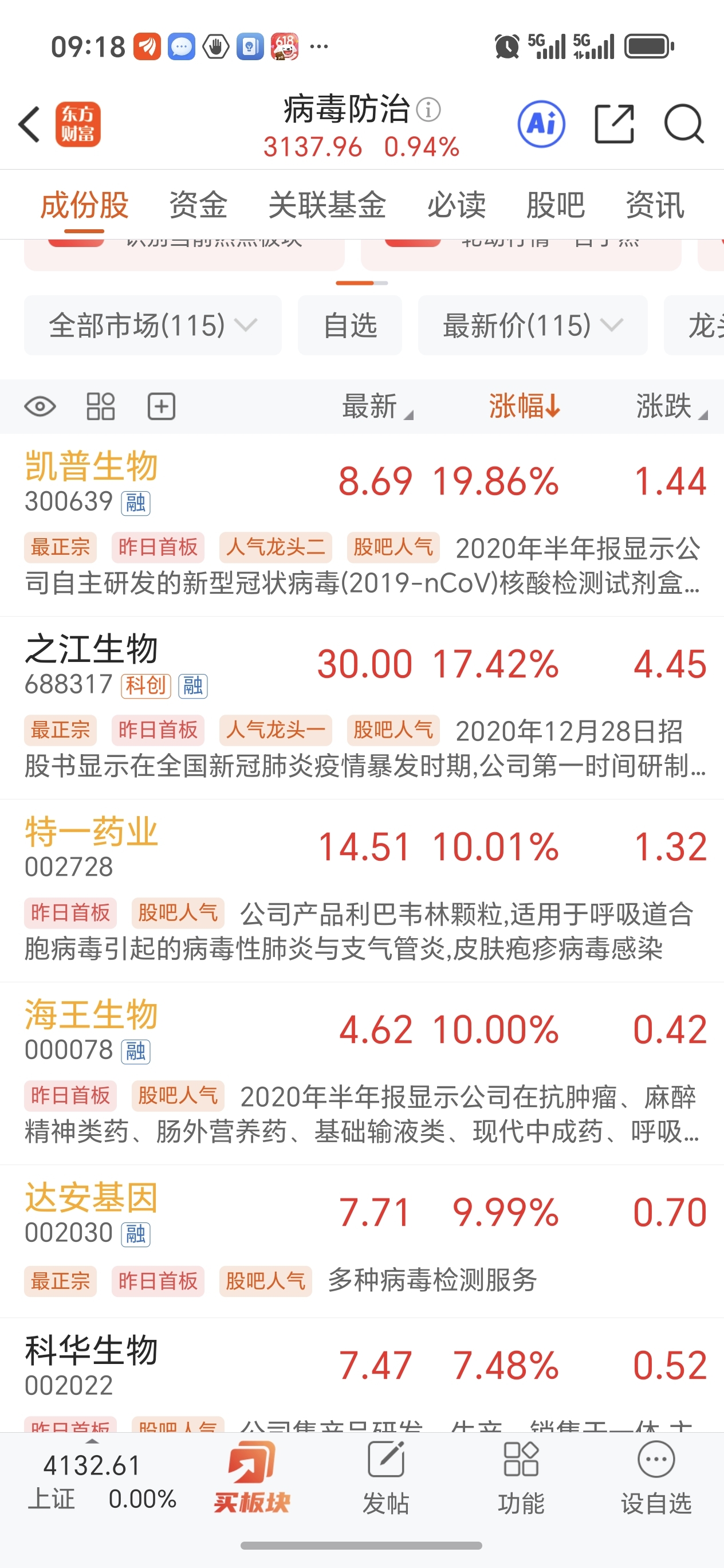Expand the 全部市场(115) dropdown
This screenshot has width=724, height=1568.
[153, 325]
